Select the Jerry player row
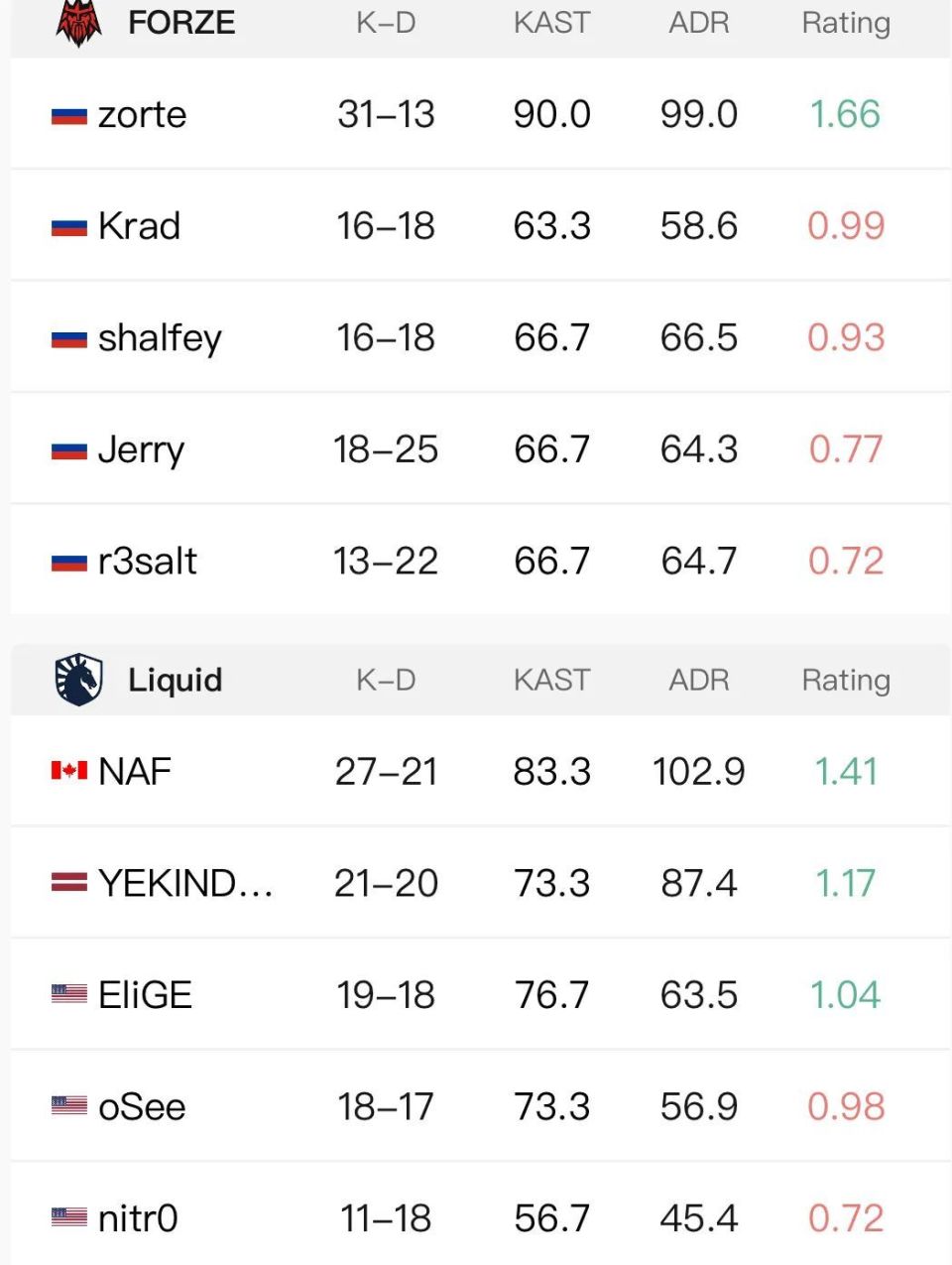This screenshot has width=952, height=1265. tap(141, 449)
